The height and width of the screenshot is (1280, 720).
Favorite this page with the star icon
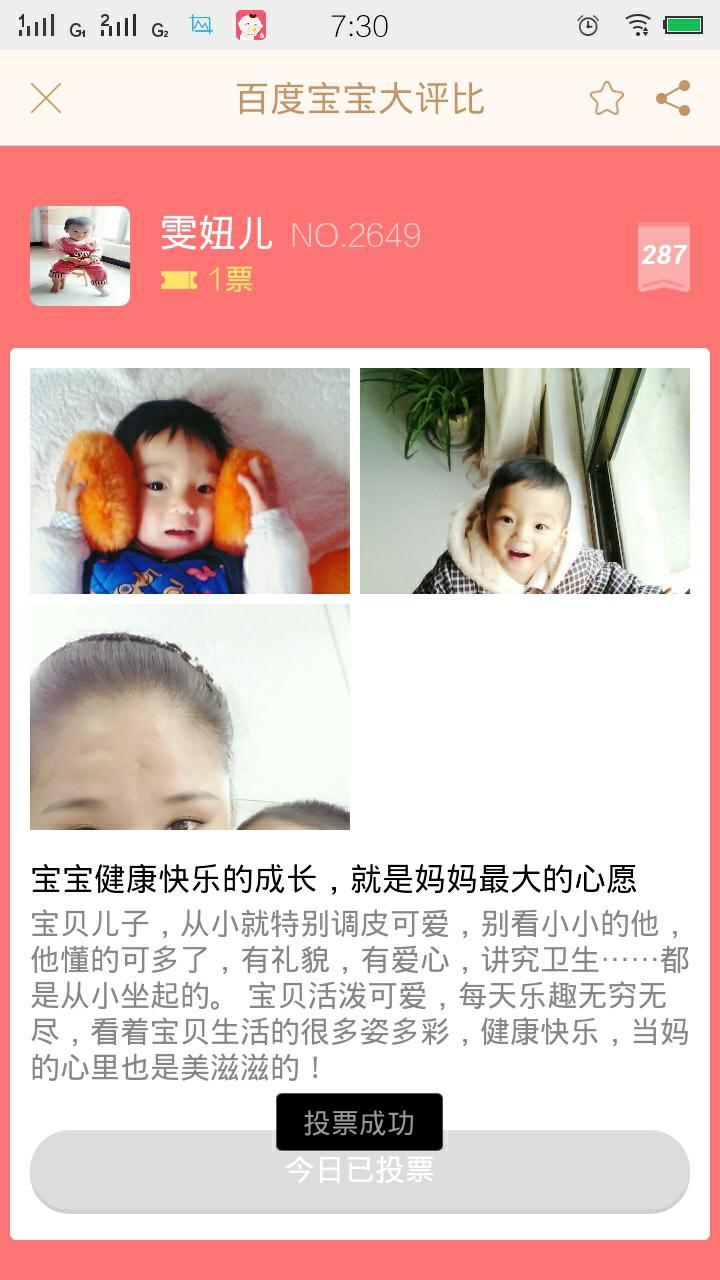[x=606, y=99]
